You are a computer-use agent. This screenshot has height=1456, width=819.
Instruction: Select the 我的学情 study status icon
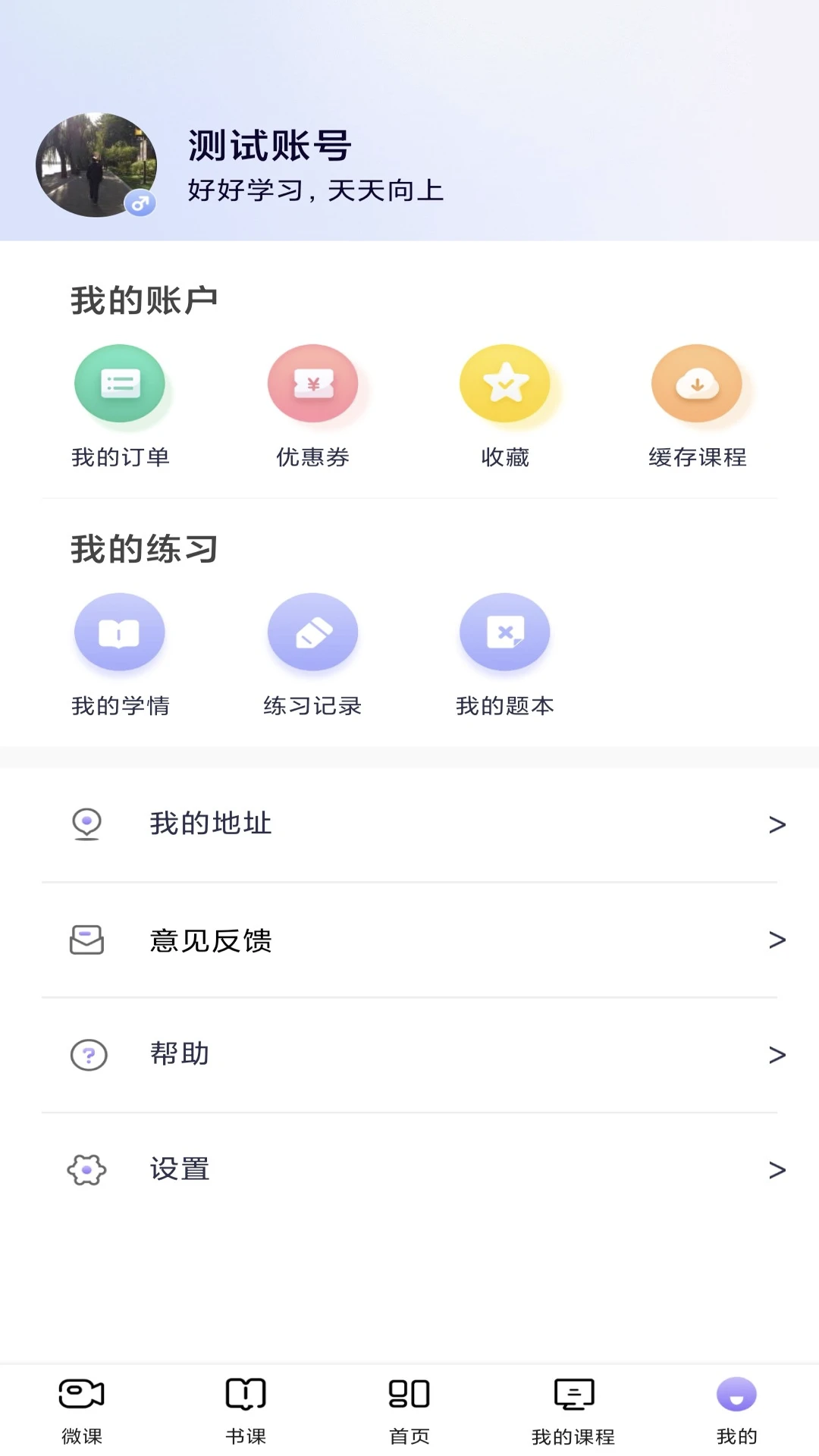pyautogui.click(x=120, y=632)
